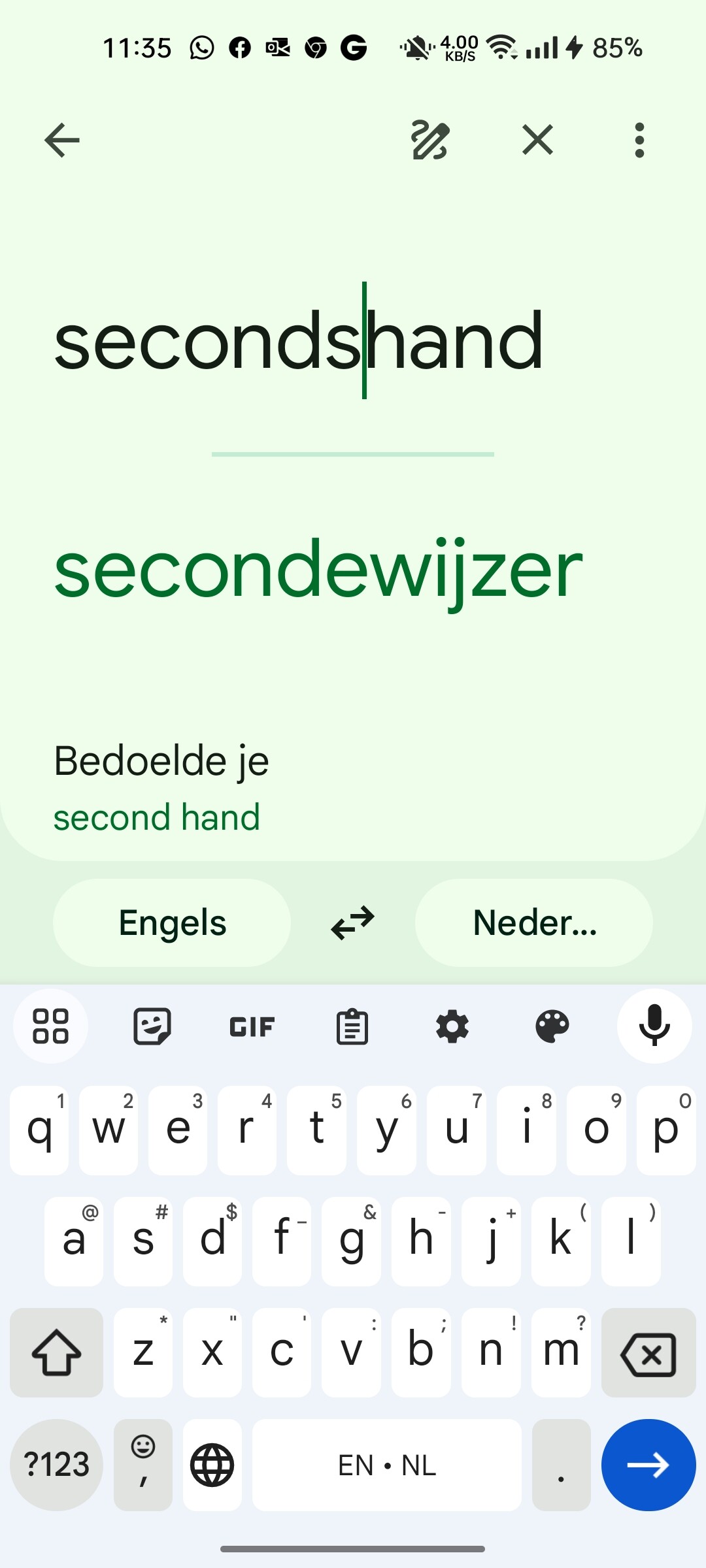The height and width of the screenshot is (1568, 706).
Task: Hit the backspace key
Action: tap(648, 1352)
